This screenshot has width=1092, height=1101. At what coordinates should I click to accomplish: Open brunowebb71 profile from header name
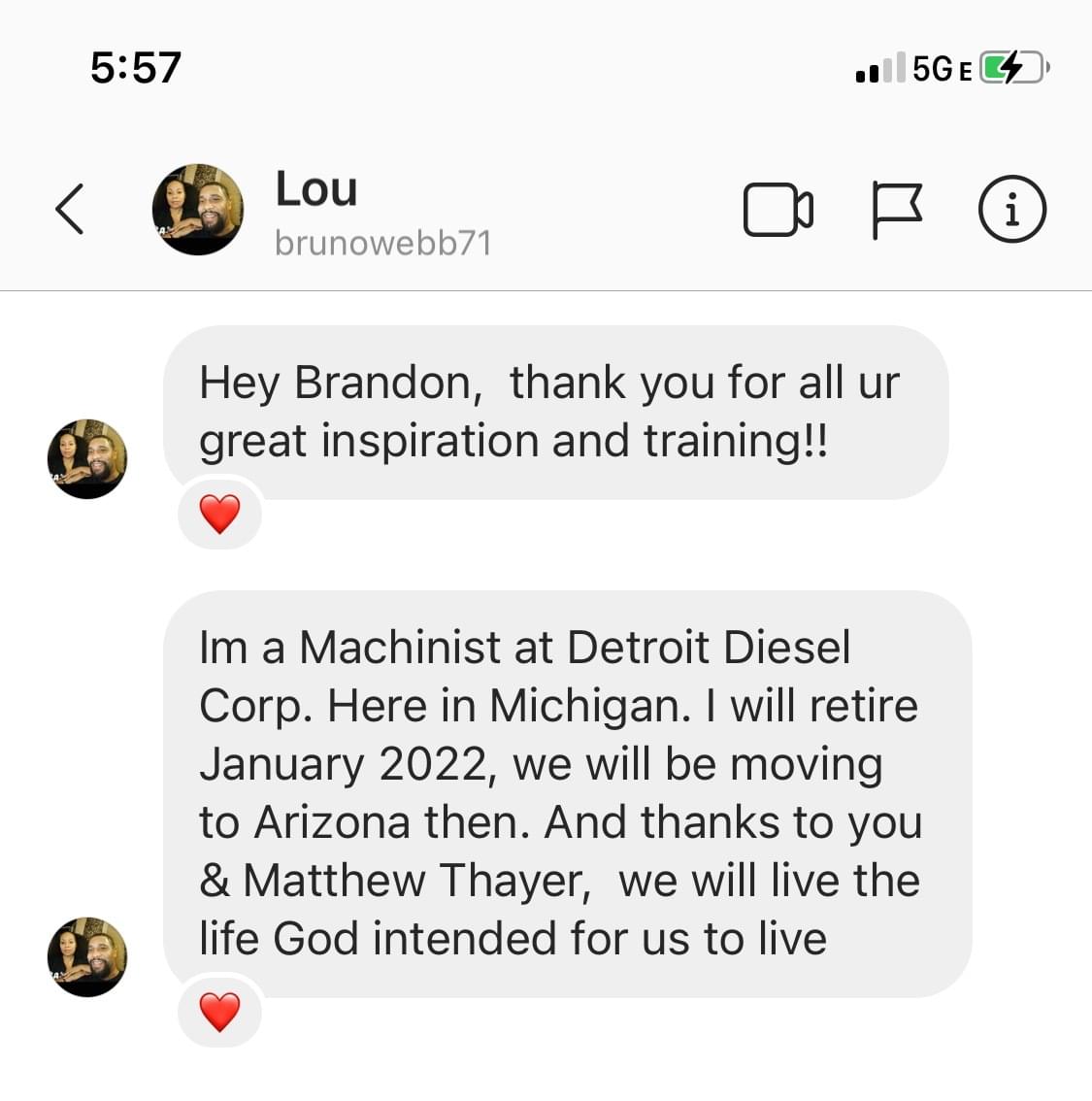point(382,242)
